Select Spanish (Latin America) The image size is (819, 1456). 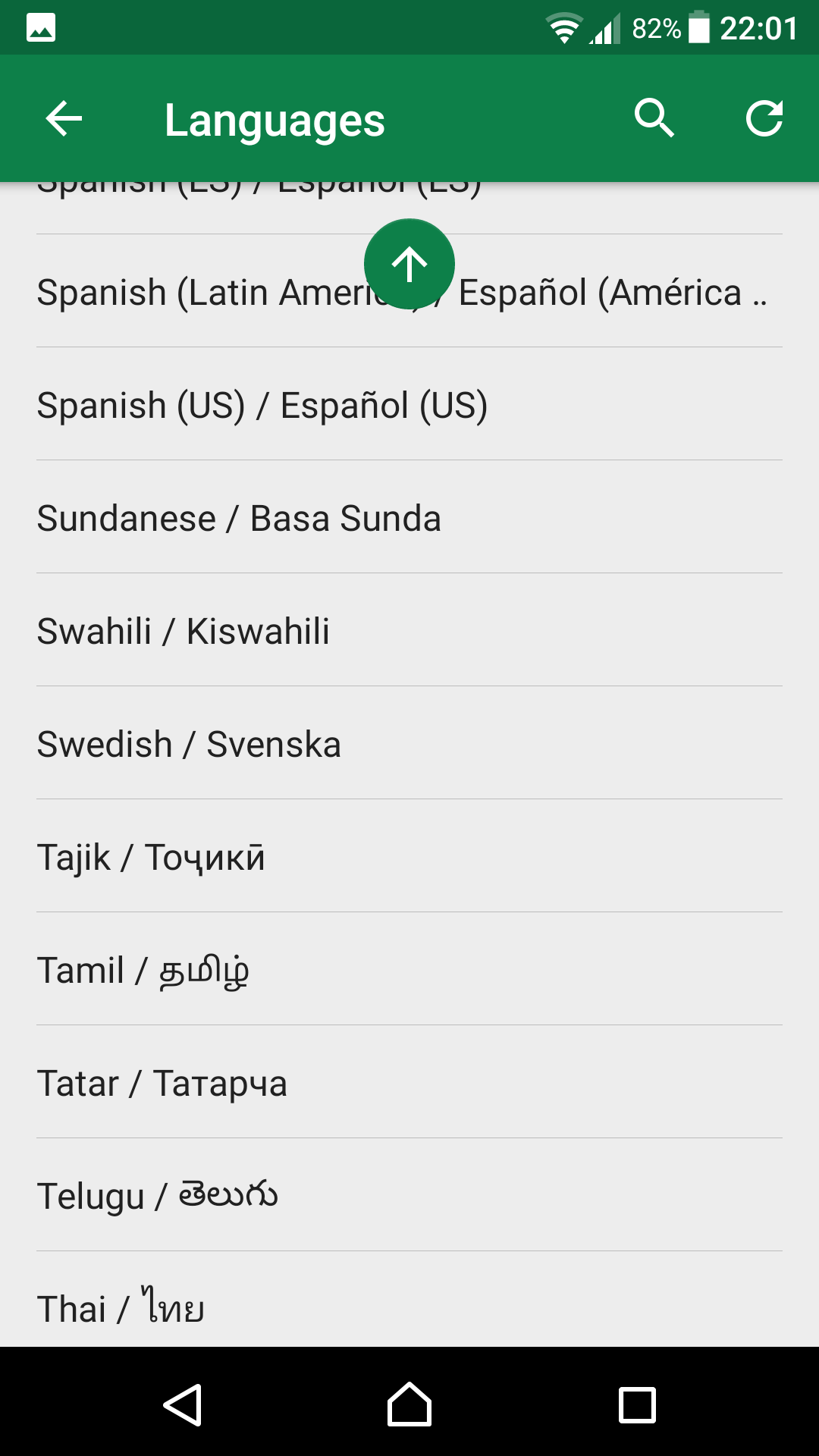409,291
